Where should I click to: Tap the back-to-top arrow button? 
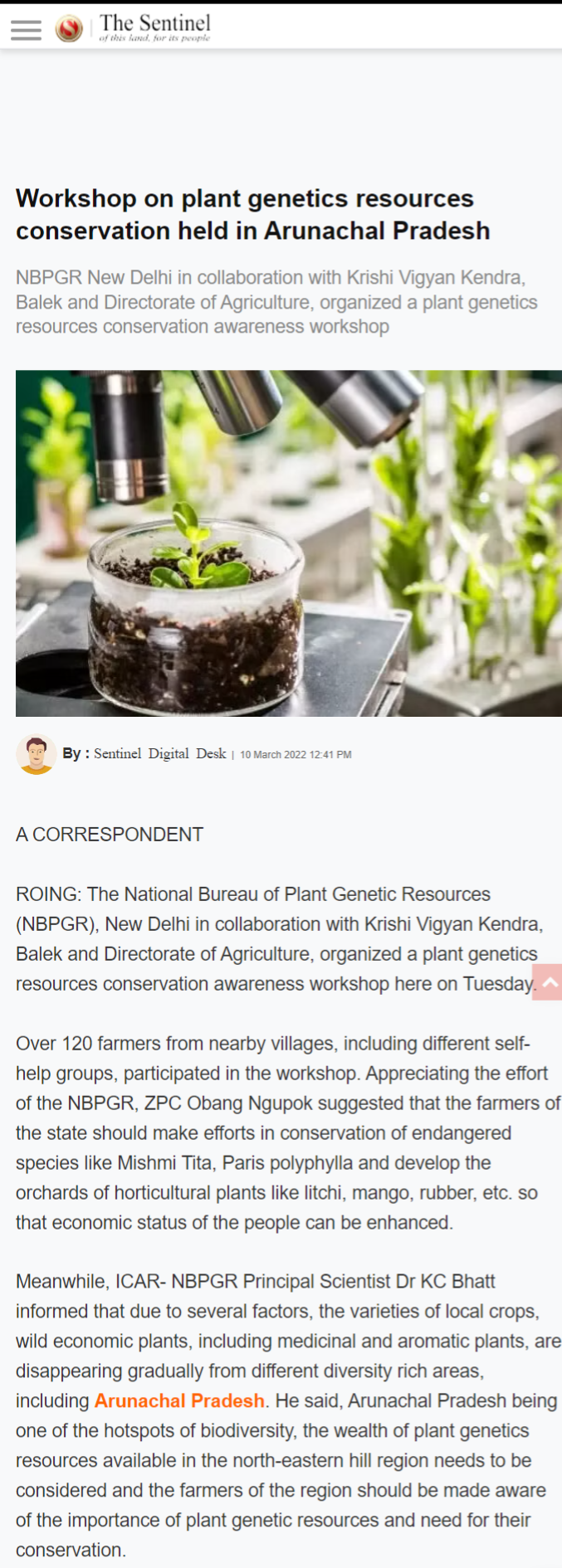click(x=549, y=982)
